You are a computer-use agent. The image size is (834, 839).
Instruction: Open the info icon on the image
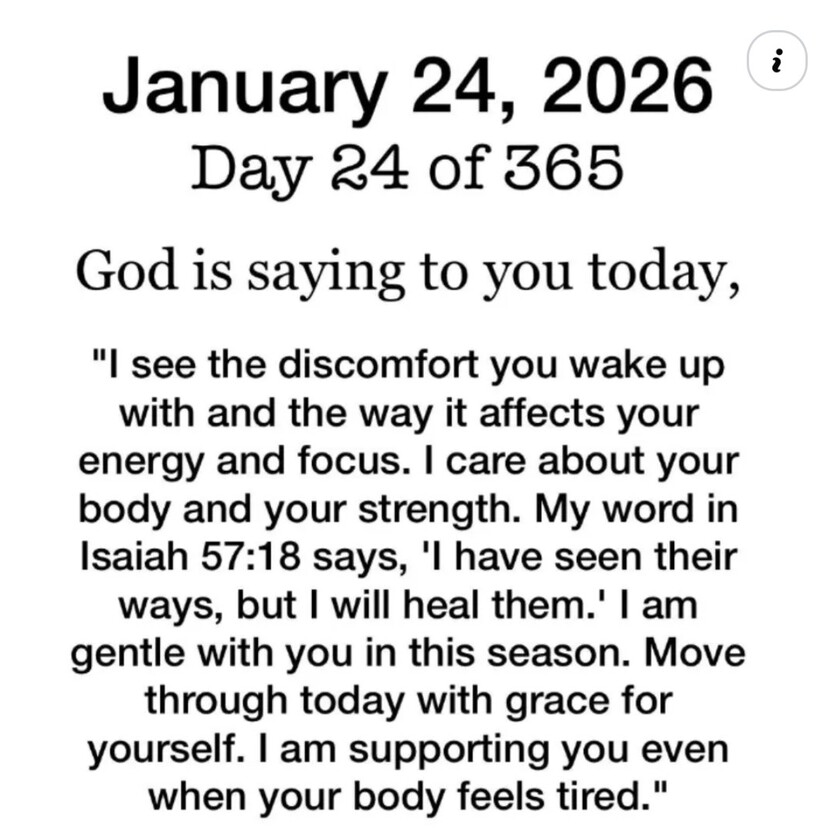(x=777, y=61)
